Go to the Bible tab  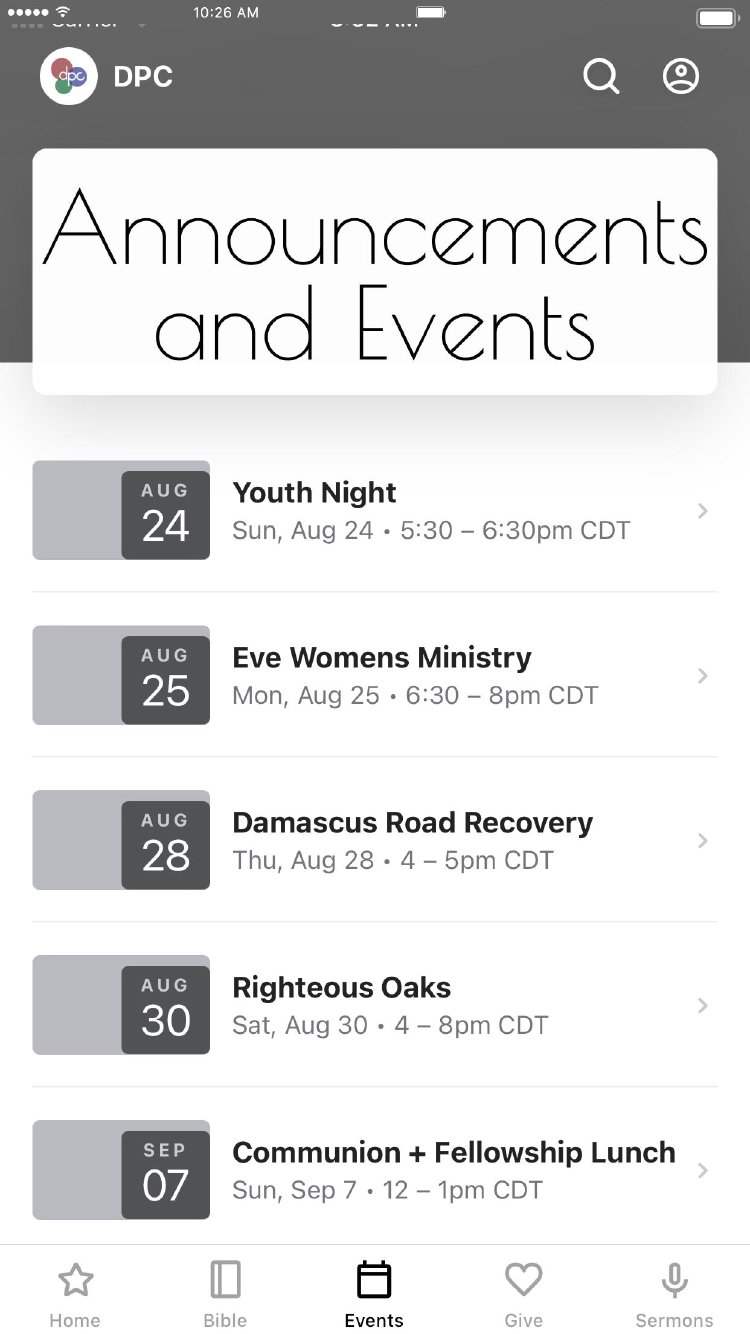pos(225,1293)
